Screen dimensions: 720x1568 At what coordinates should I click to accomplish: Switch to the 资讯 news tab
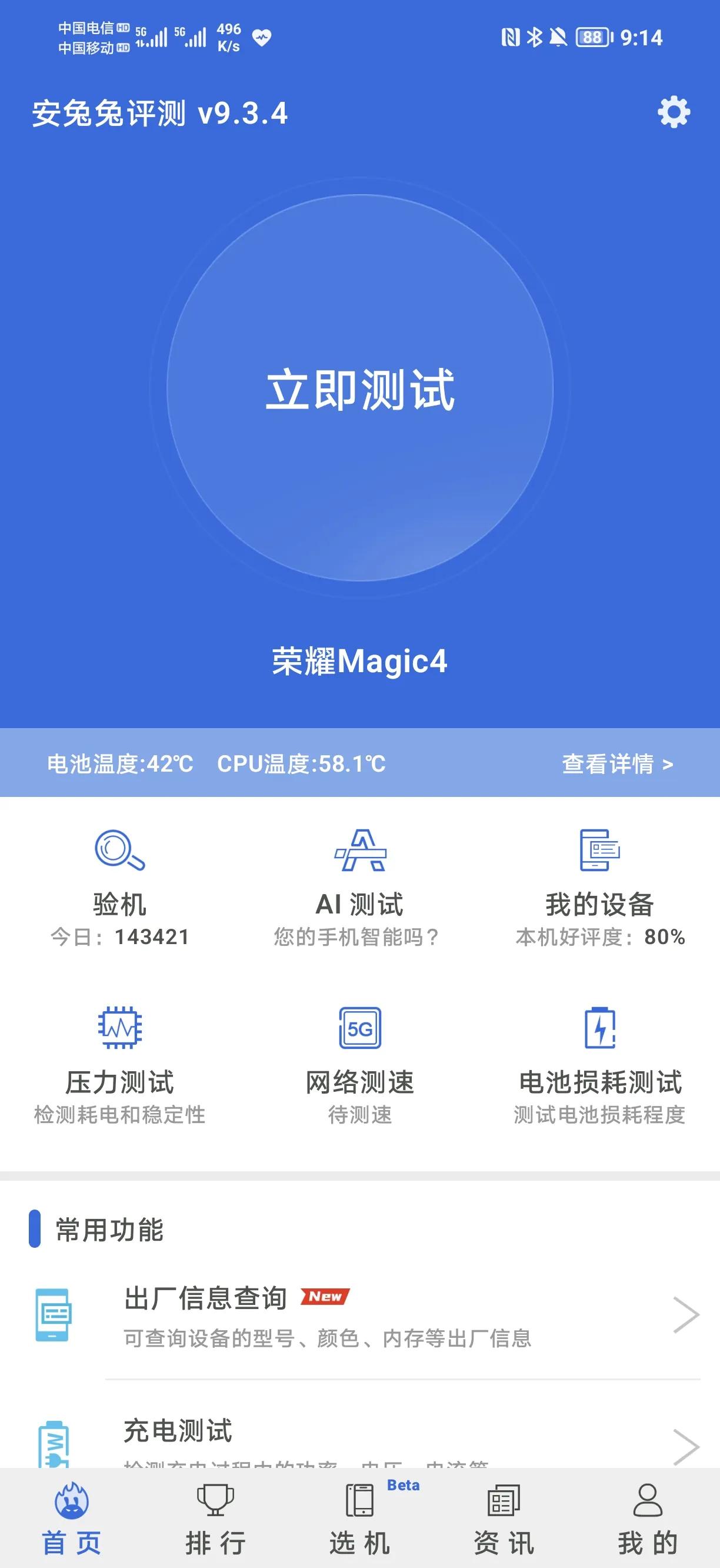pos(504,1519)
